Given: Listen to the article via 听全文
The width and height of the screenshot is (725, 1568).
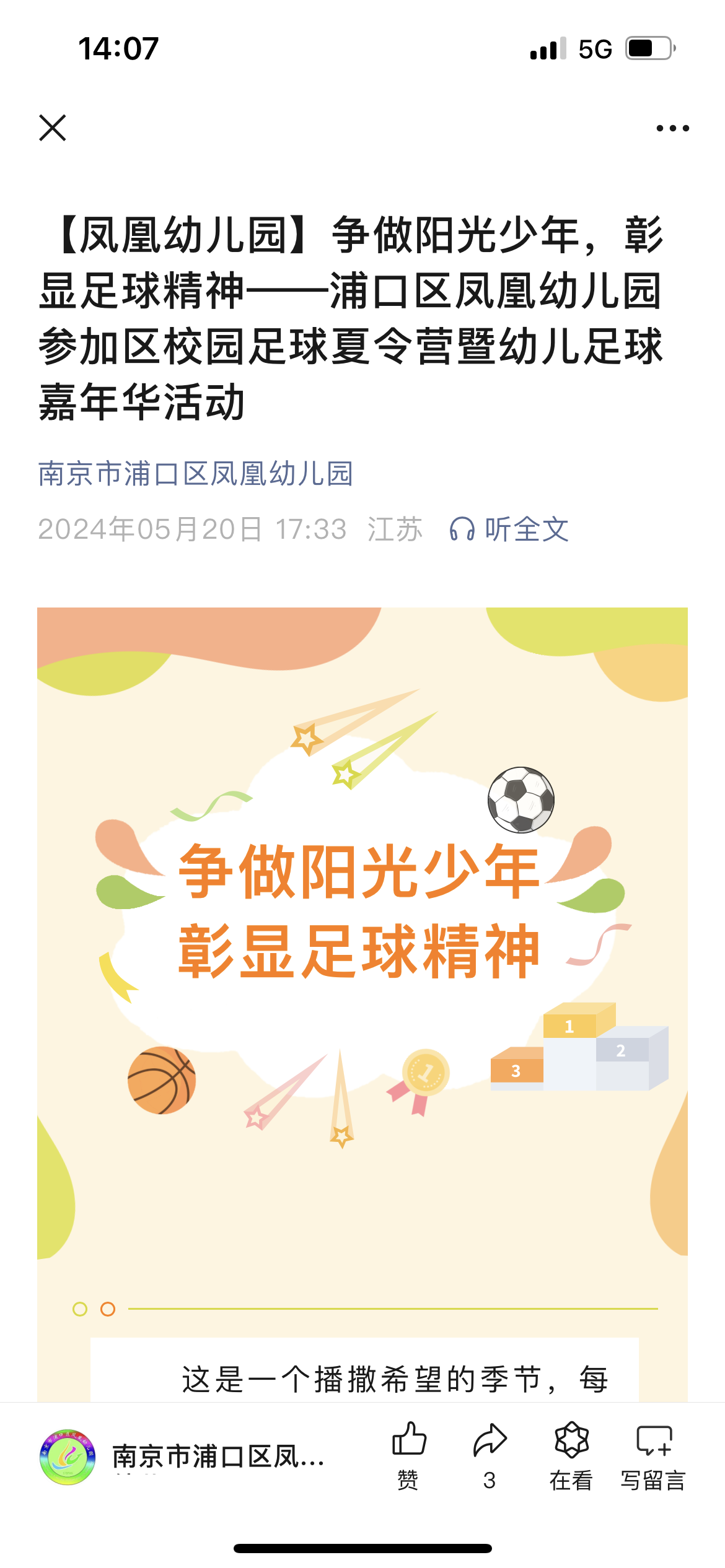Looking at the screenshot, I should [509, 529].
